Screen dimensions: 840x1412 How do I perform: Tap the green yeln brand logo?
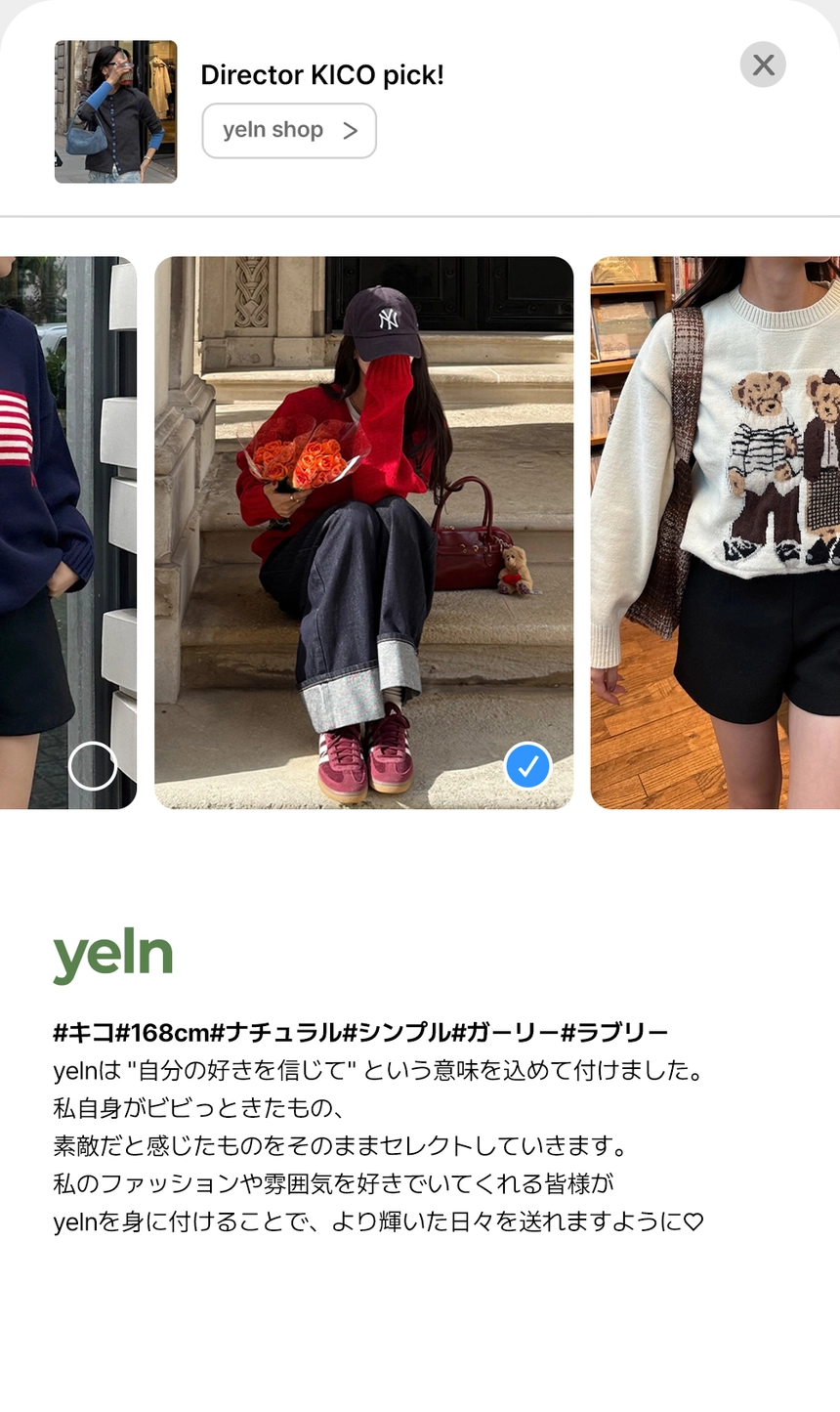(x=113, y=953)
